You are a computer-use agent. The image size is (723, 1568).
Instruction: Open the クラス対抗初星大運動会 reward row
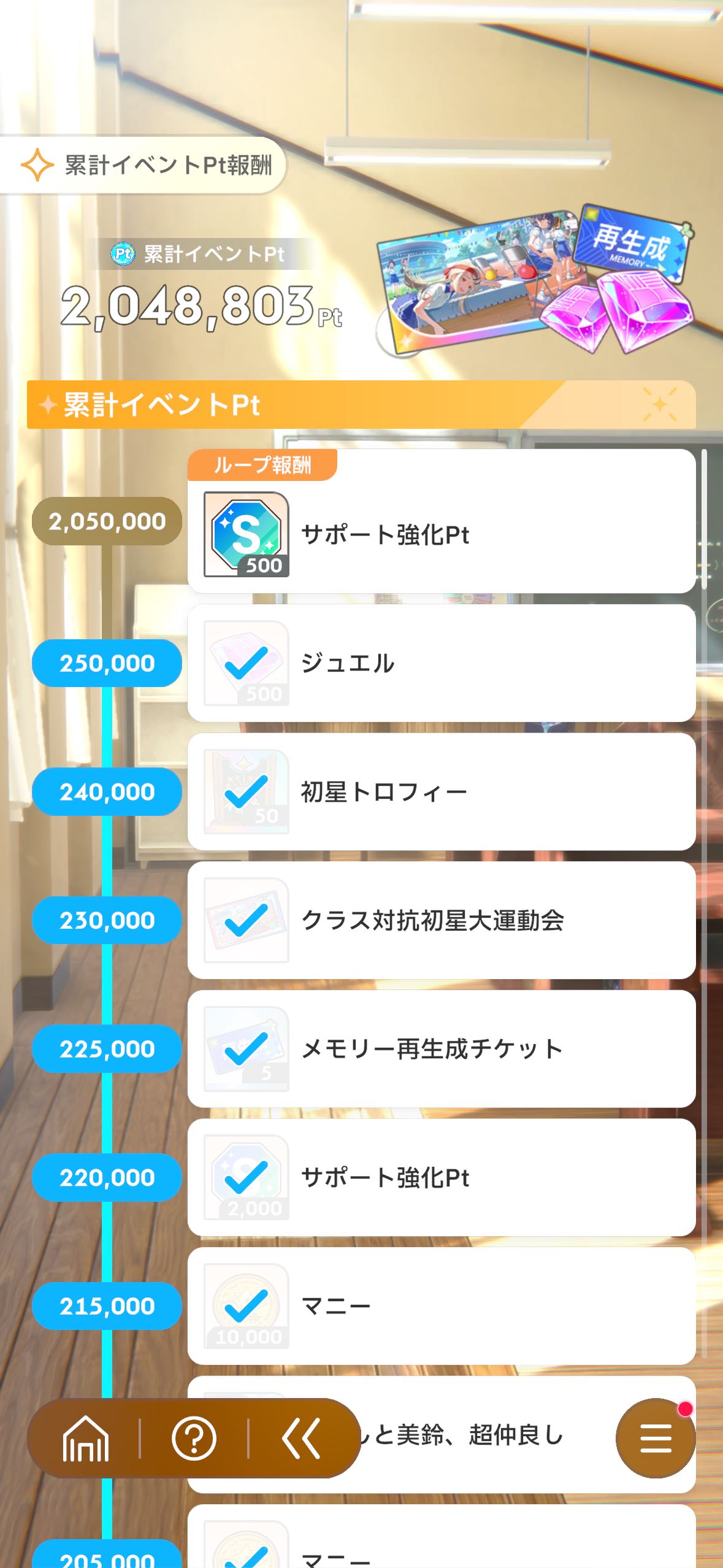pyautogui.click(x=442, y=920)
